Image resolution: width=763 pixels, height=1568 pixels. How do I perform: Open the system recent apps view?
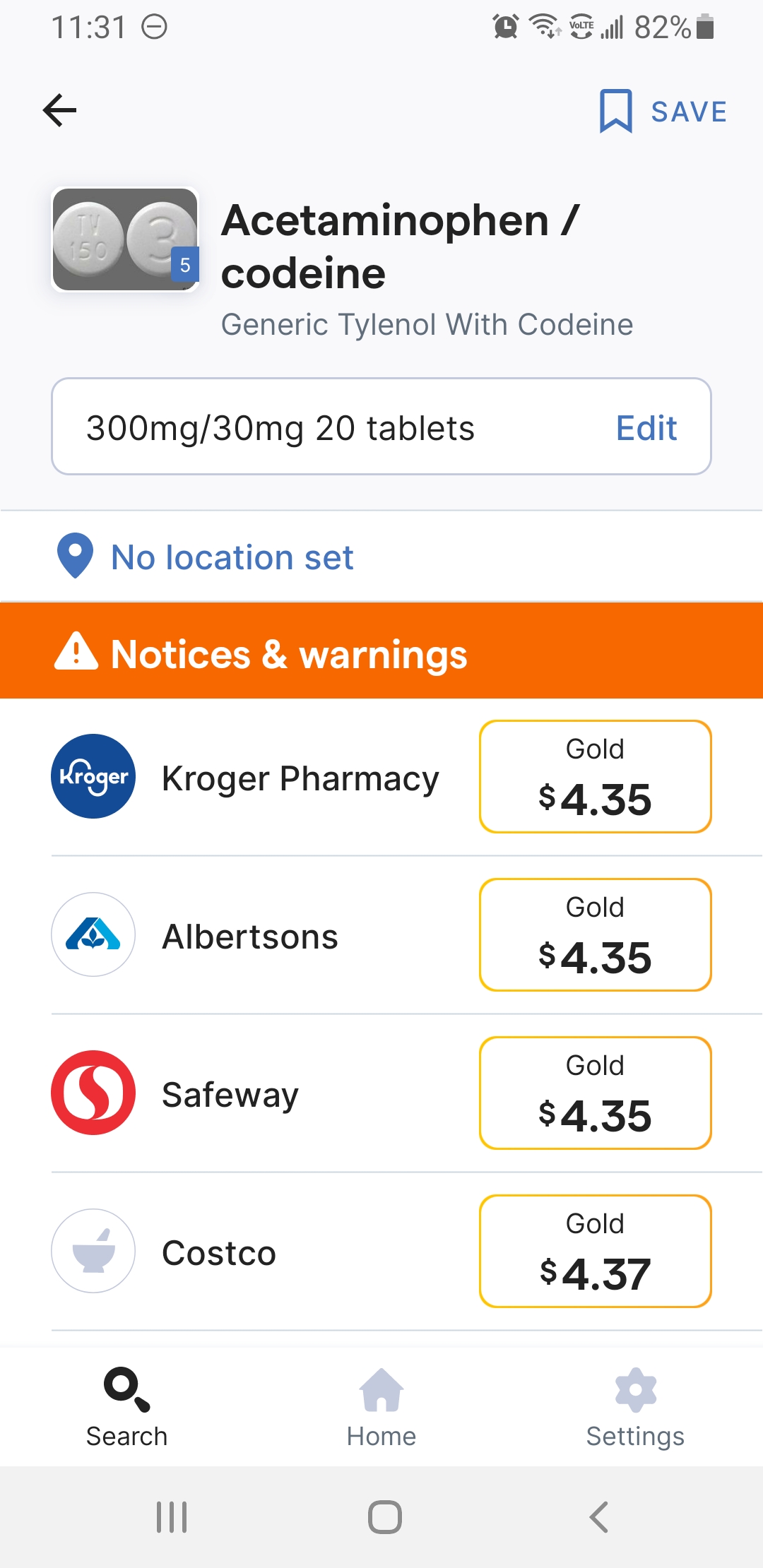(x=172, y=1516)
